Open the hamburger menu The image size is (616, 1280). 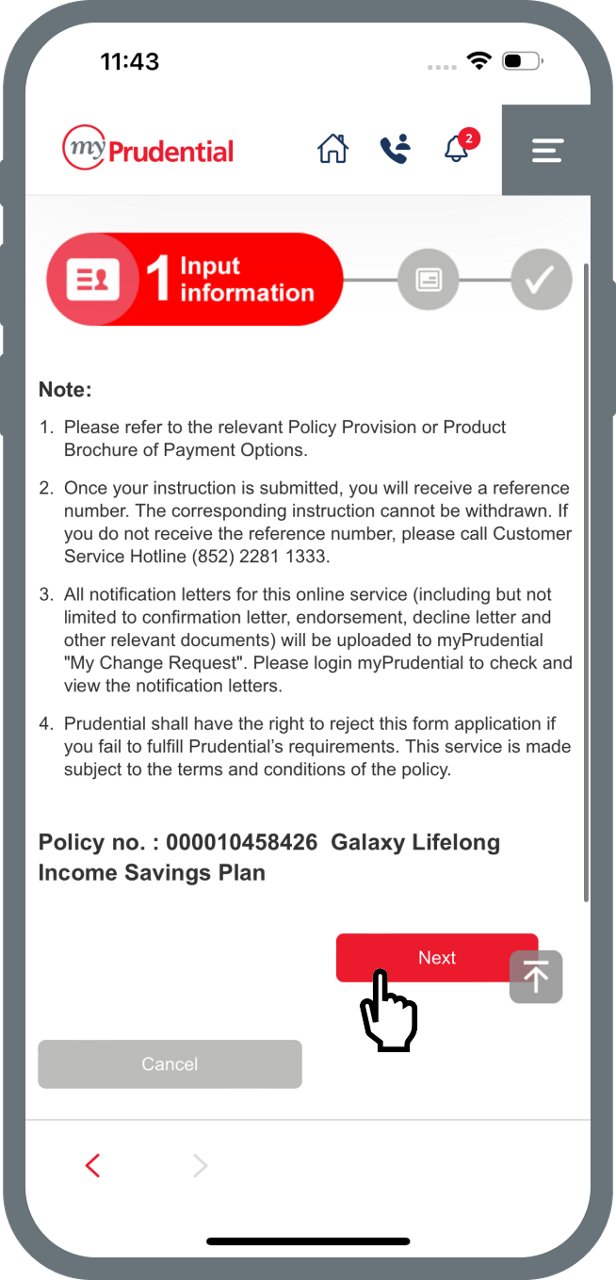(x=547, y=150)
